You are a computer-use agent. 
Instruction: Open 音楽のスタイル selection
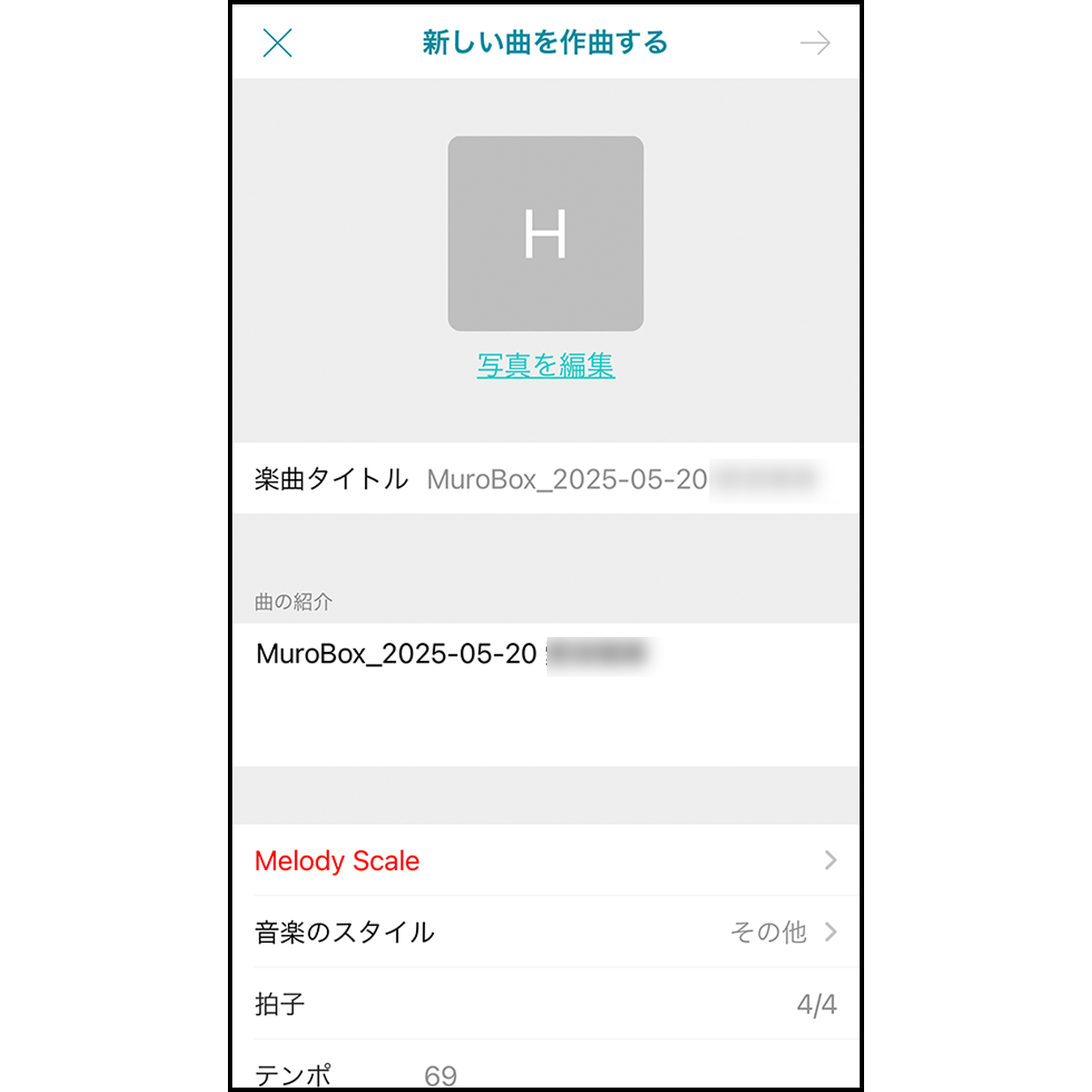tap(545, 932)
